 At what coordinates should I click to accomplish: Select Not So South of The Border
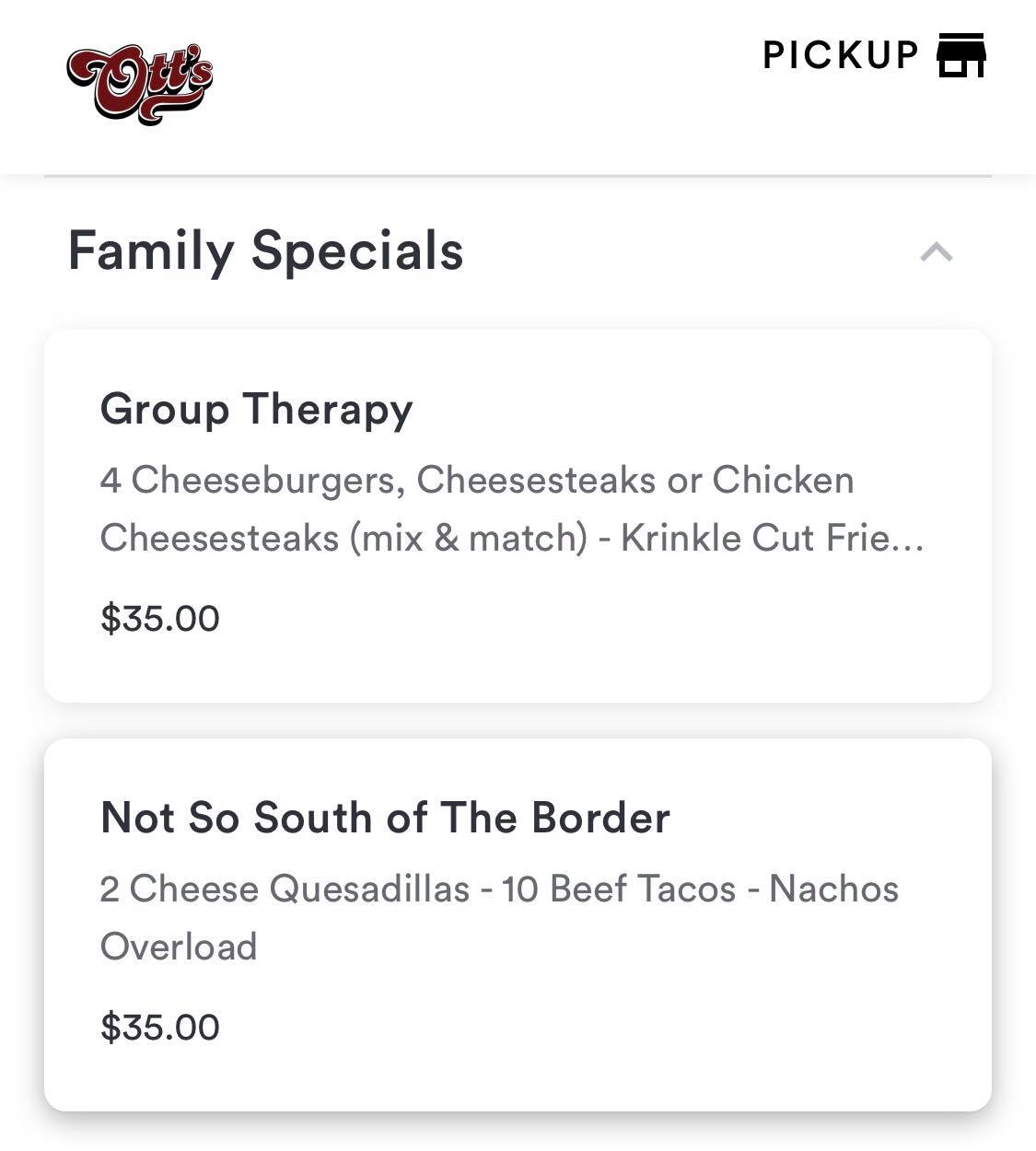point(517,924)
